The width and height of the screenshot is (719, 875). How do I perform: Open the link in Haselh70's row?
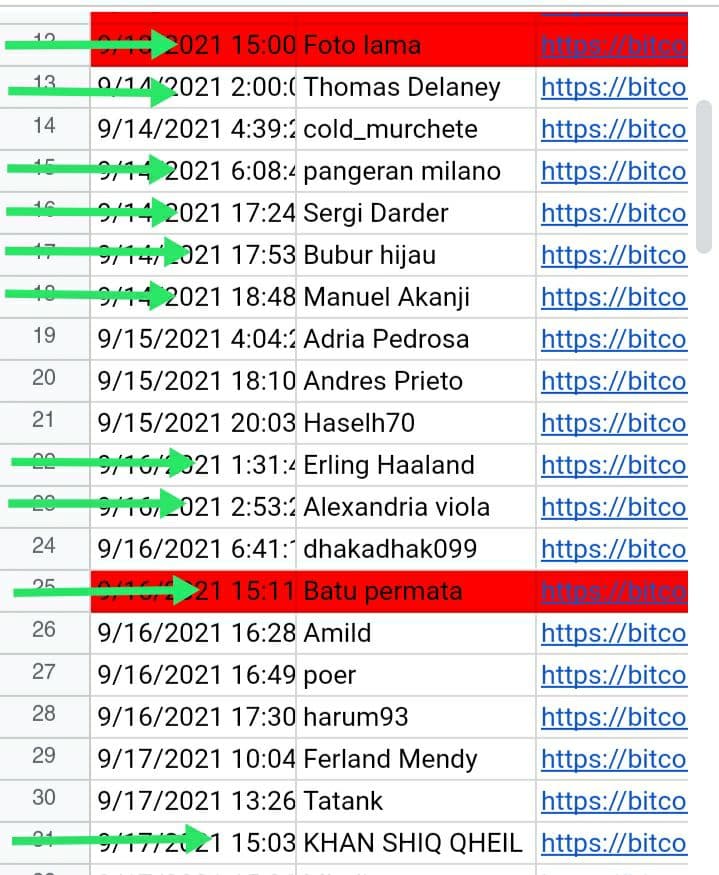coord(614,424)
